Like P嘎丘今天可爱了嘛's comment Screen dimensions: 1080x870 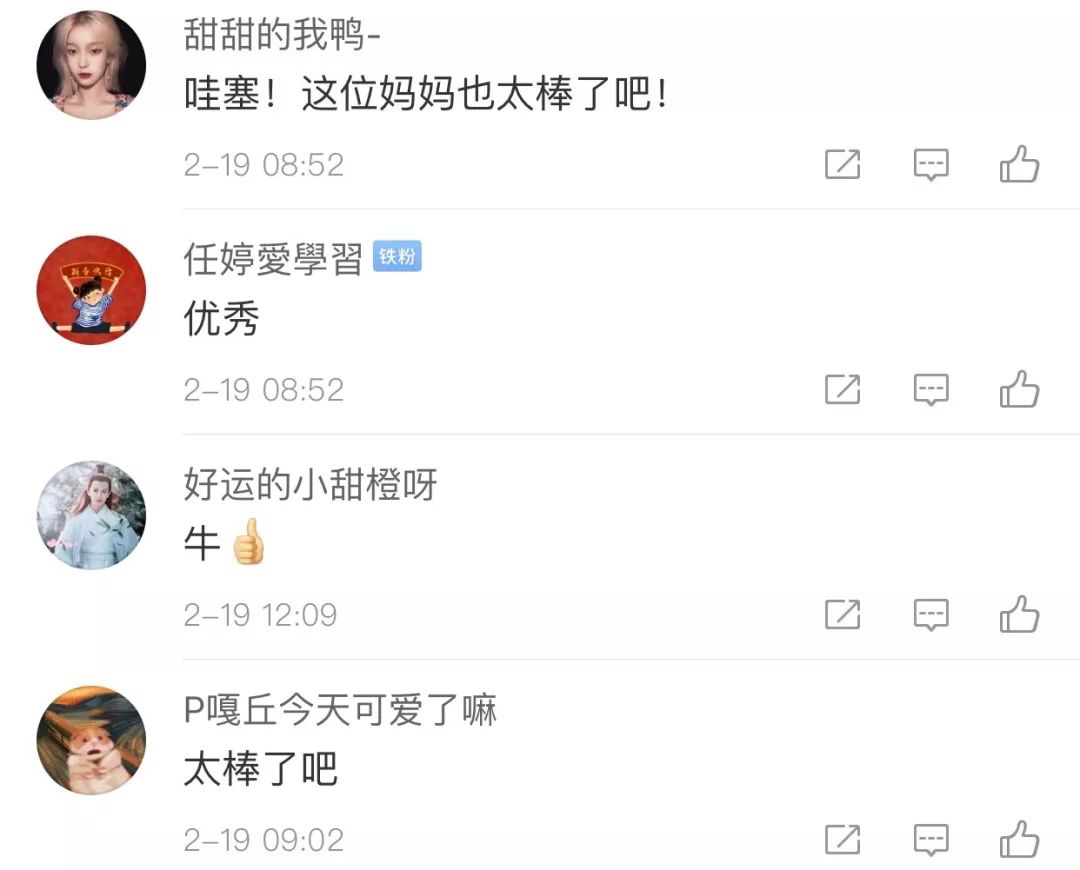click(x=1019, y=839)
